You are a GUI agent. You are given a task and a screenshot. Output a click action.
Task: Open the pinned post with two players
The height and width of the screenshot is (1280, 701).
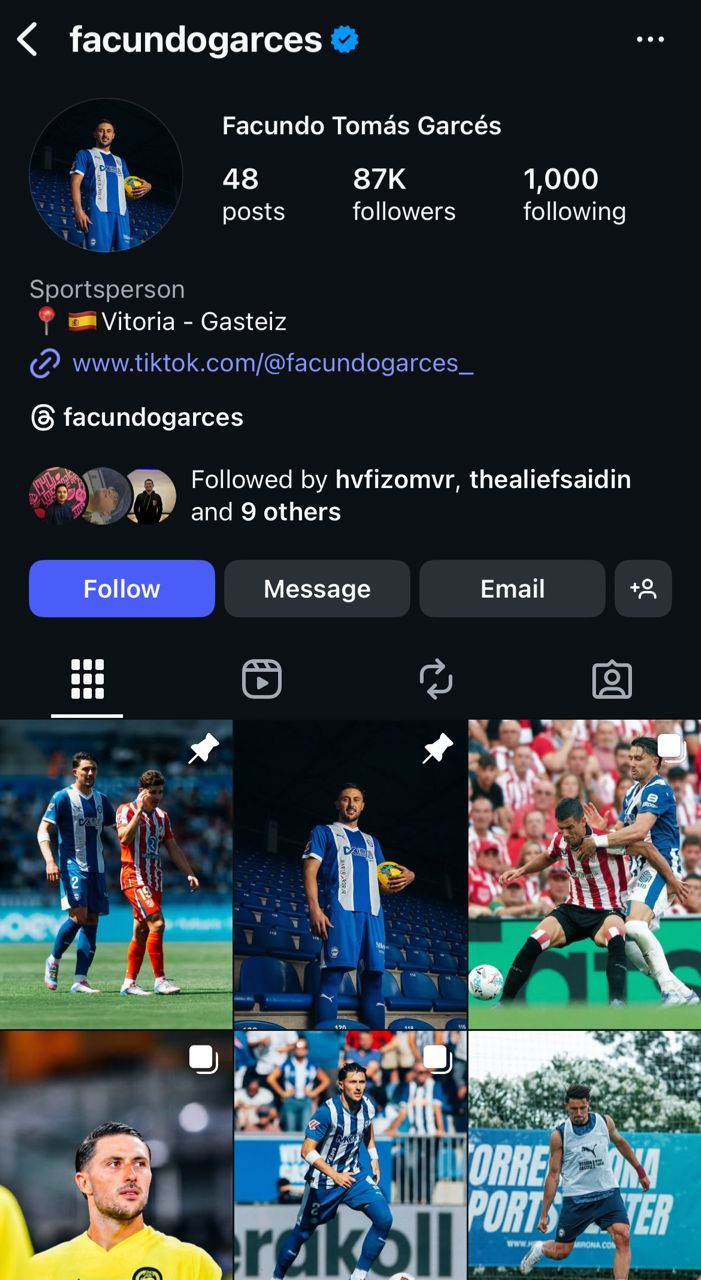(x=116, y=874)
